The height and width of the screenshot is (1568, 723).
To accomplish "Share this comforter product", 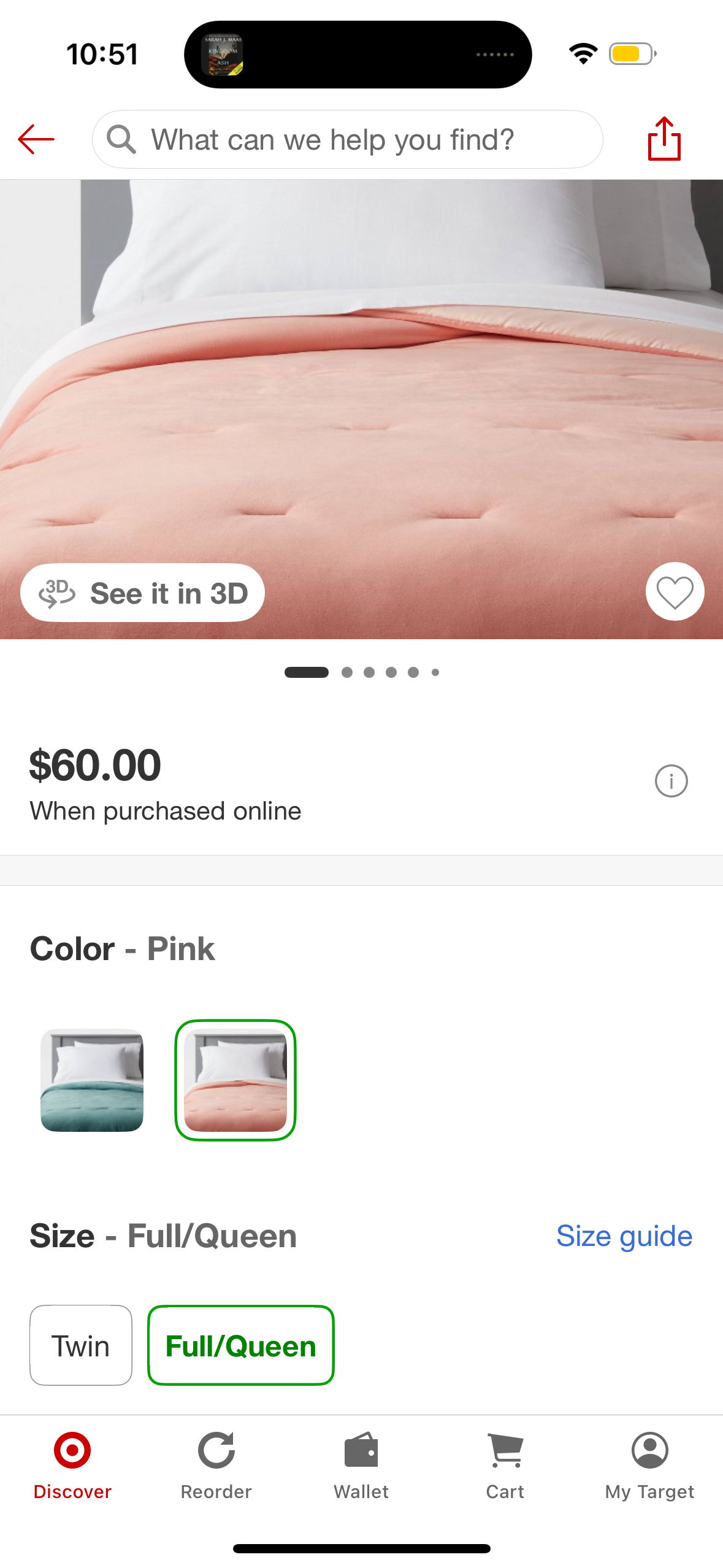I will (664, 139).
